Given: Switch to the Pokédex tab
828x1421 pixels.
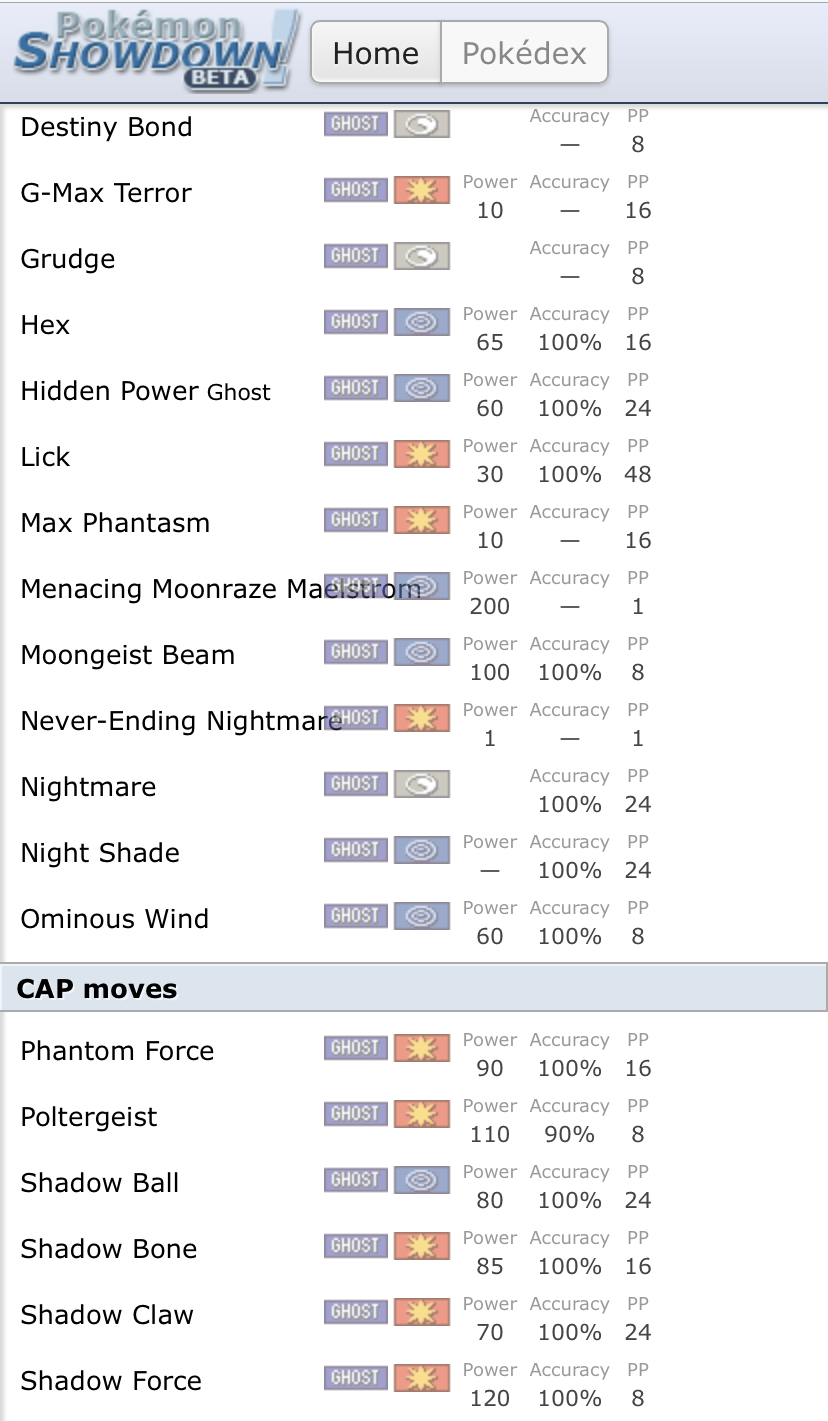Looking at the screenshot, I should [x=524, y=52].
